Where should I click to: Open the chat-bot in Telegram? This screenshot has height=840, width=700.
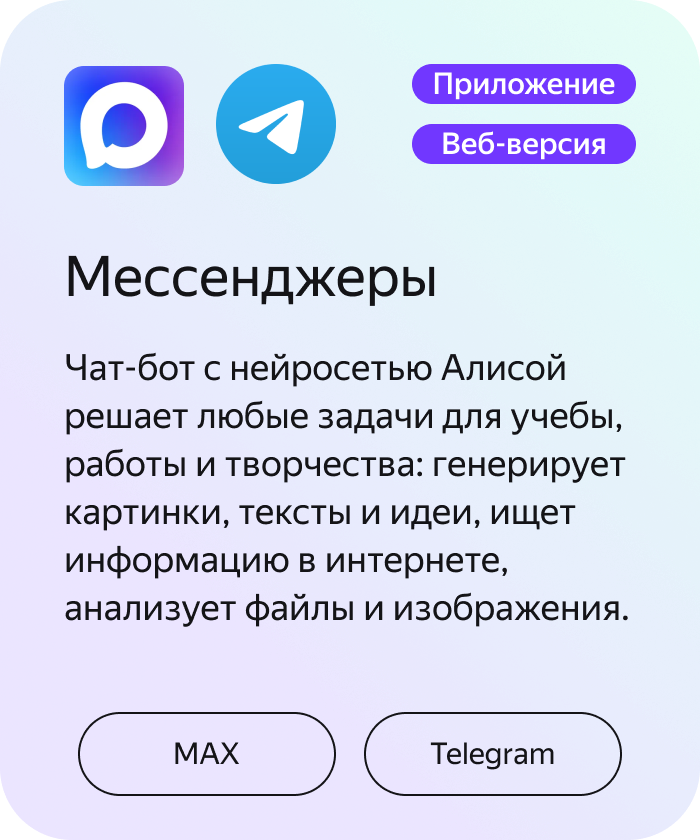(x=492, y=753)
